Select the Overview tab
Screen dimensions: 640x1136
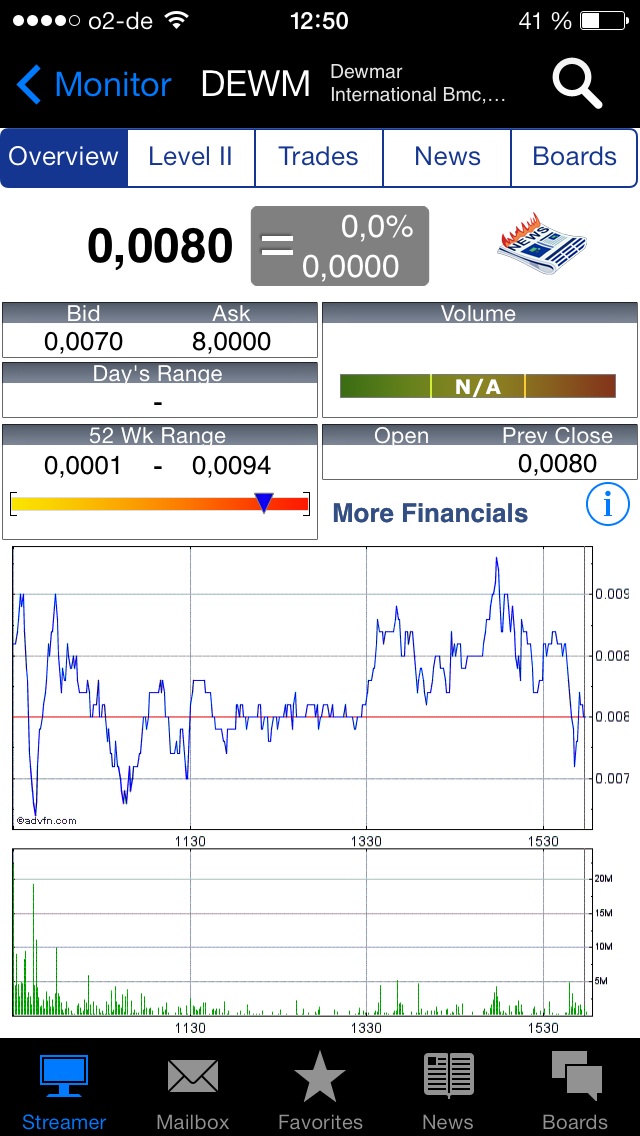tap(64, 157)
